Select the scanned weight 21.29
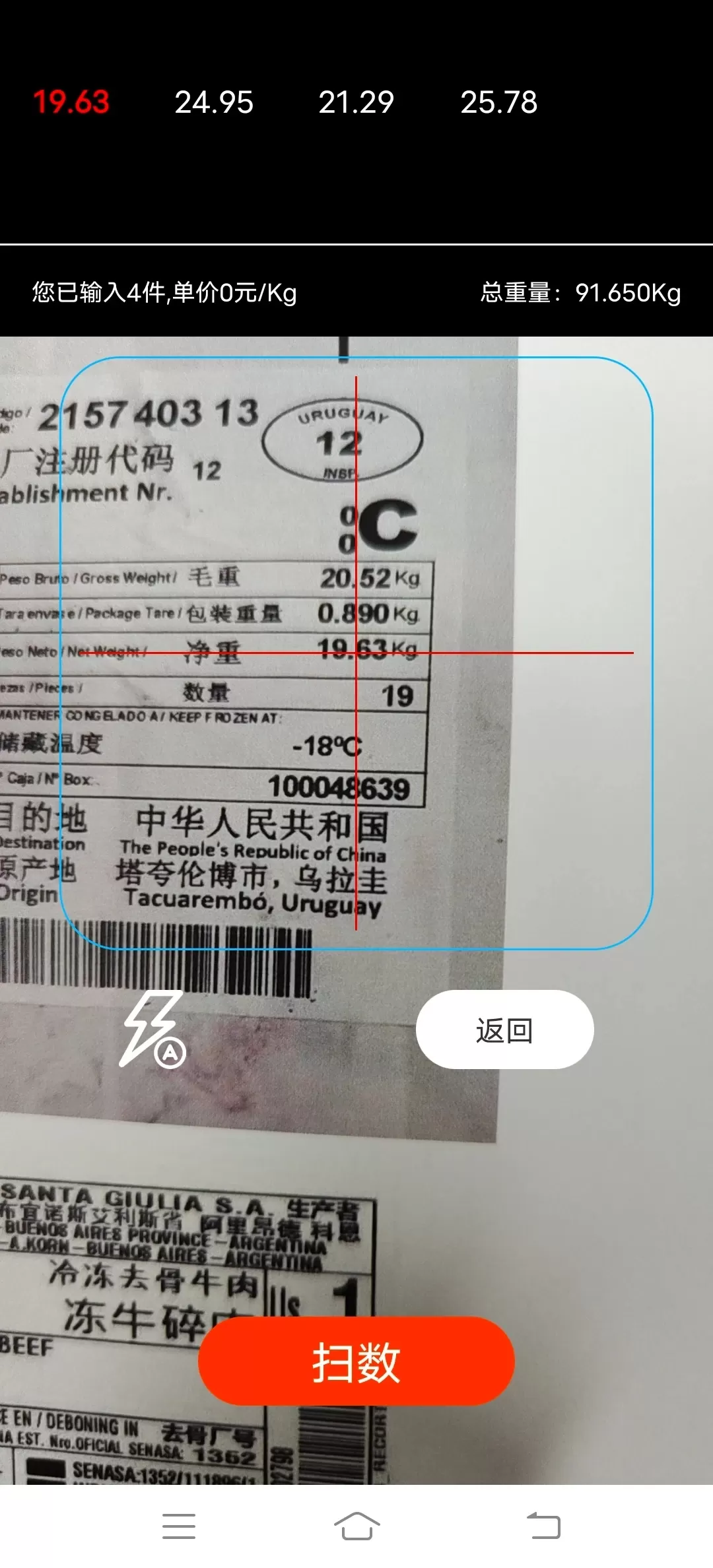 pyautogui.click(x=356, y=102)
